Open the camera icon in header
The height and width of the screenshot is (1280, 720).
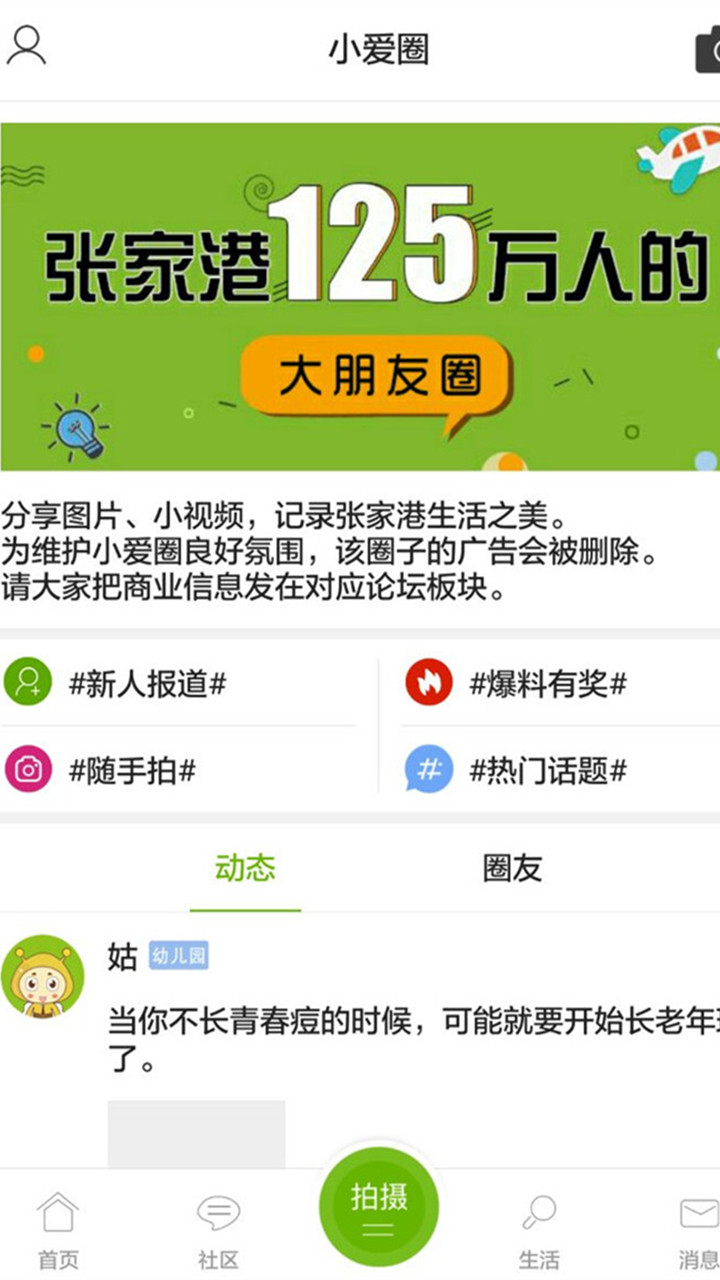[708, 50]
